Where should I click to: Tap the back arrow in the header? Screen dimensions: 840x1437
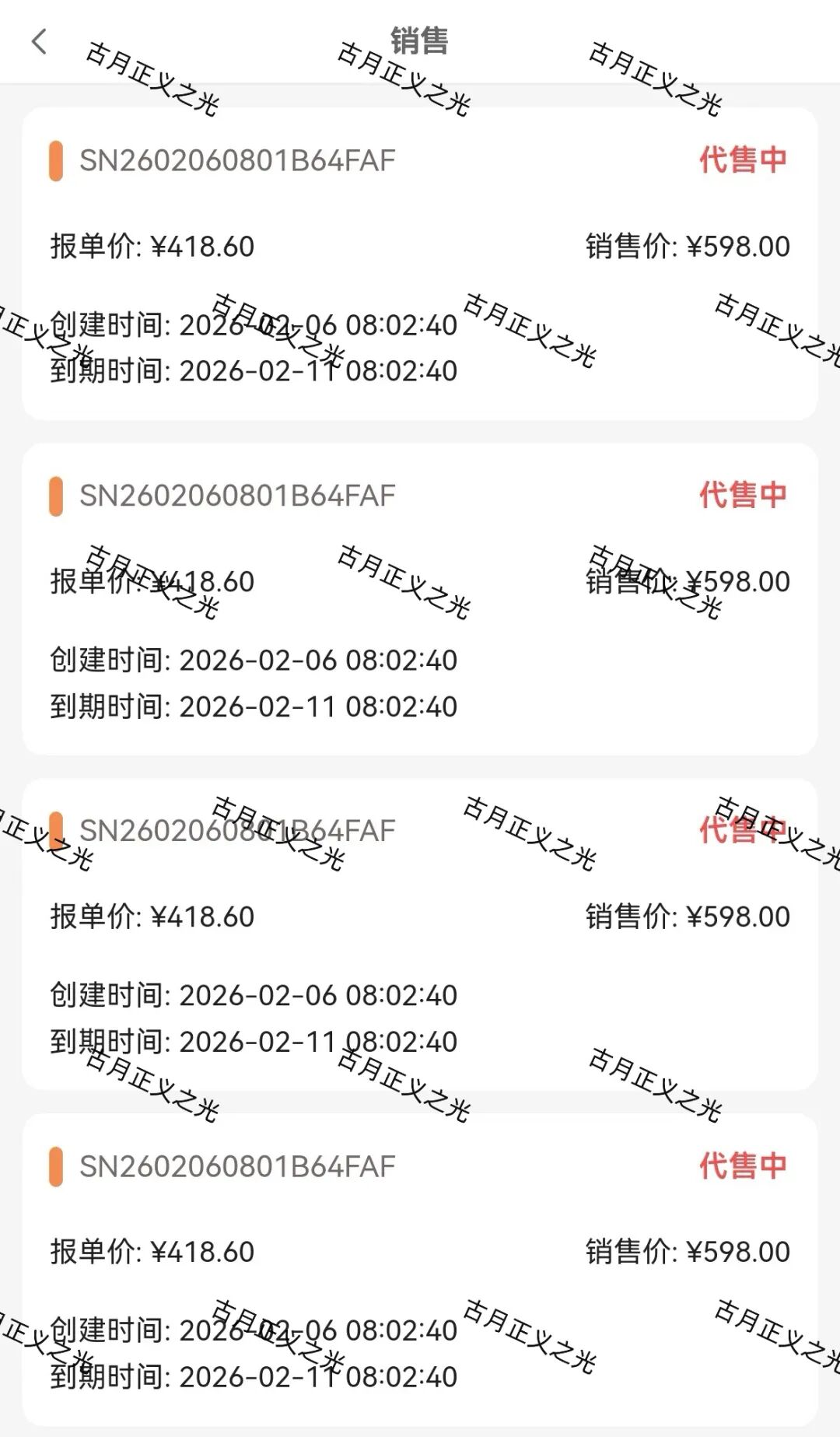click(x=37, y=43)
